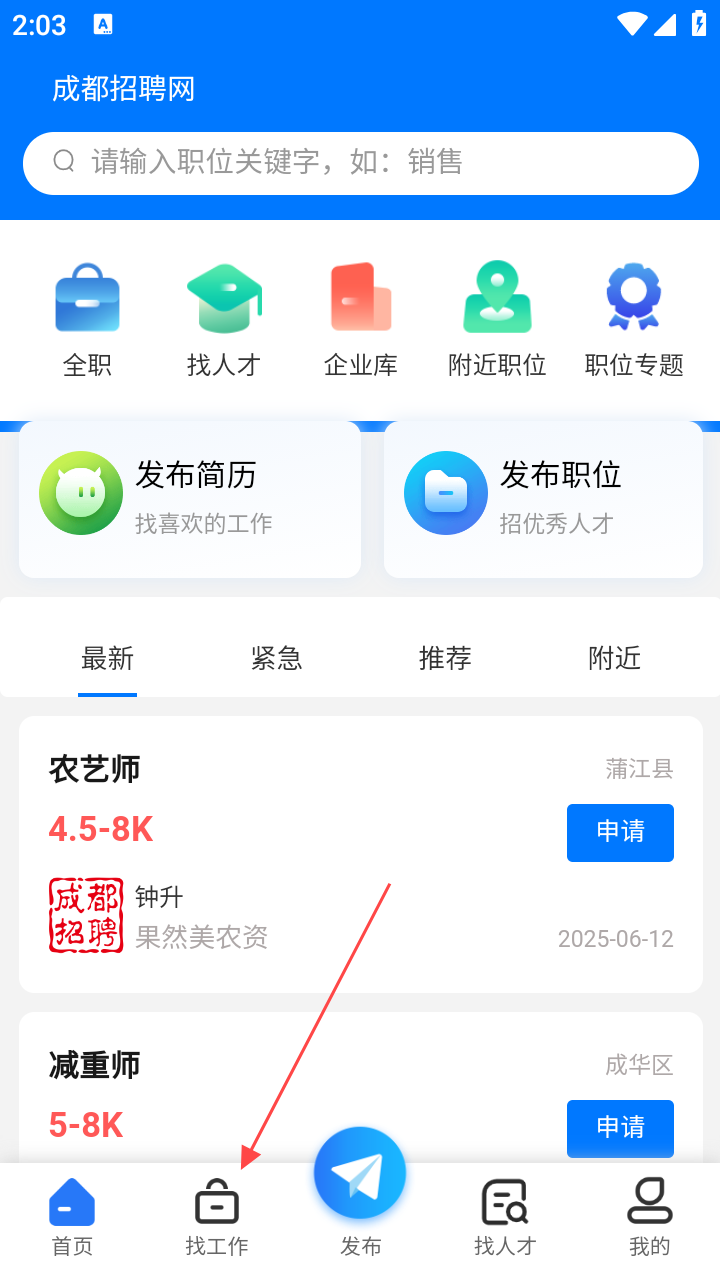Switch to the 推荐 tab
This screenshot has height=1280, width=720.
[x=445, y=658]
